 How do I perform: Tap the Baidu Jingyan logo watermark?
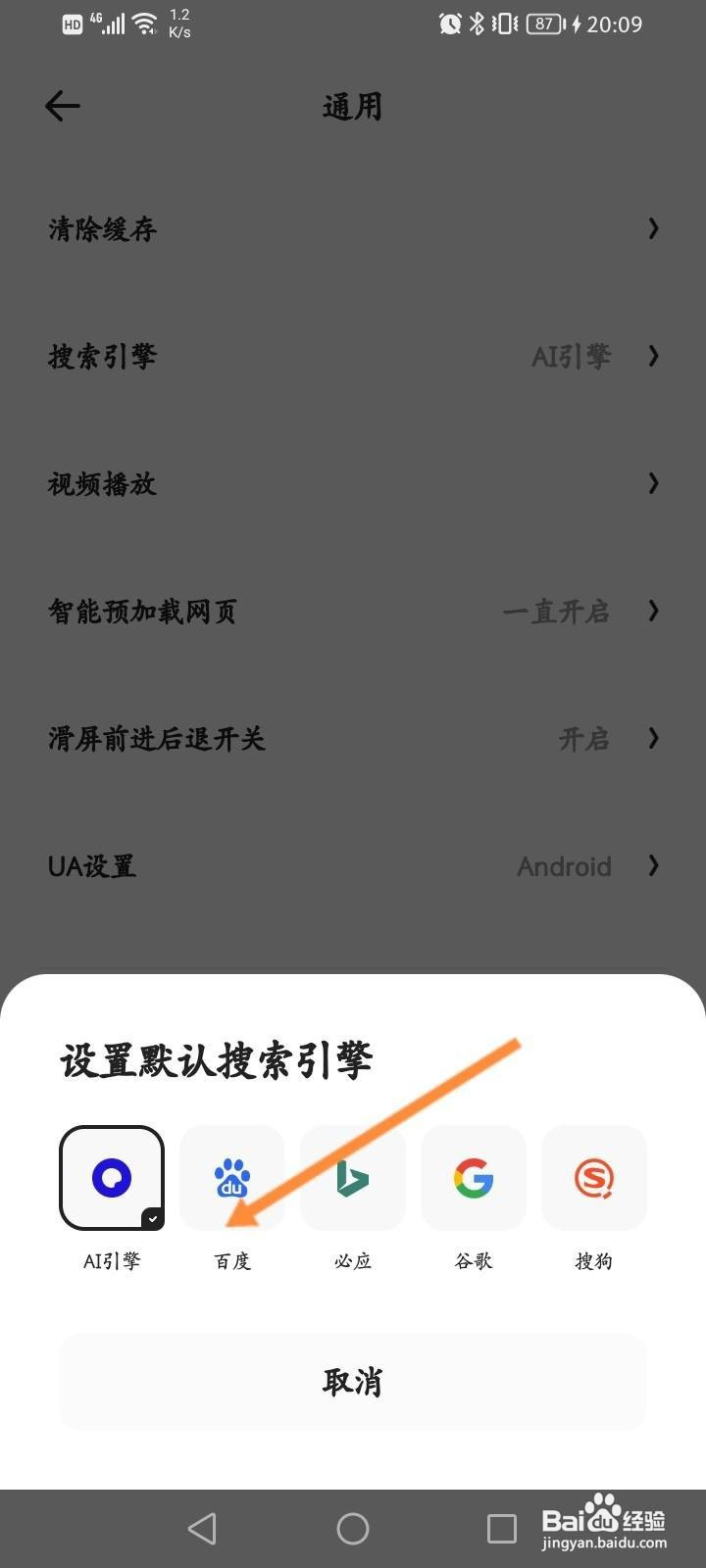(602, 1519)
